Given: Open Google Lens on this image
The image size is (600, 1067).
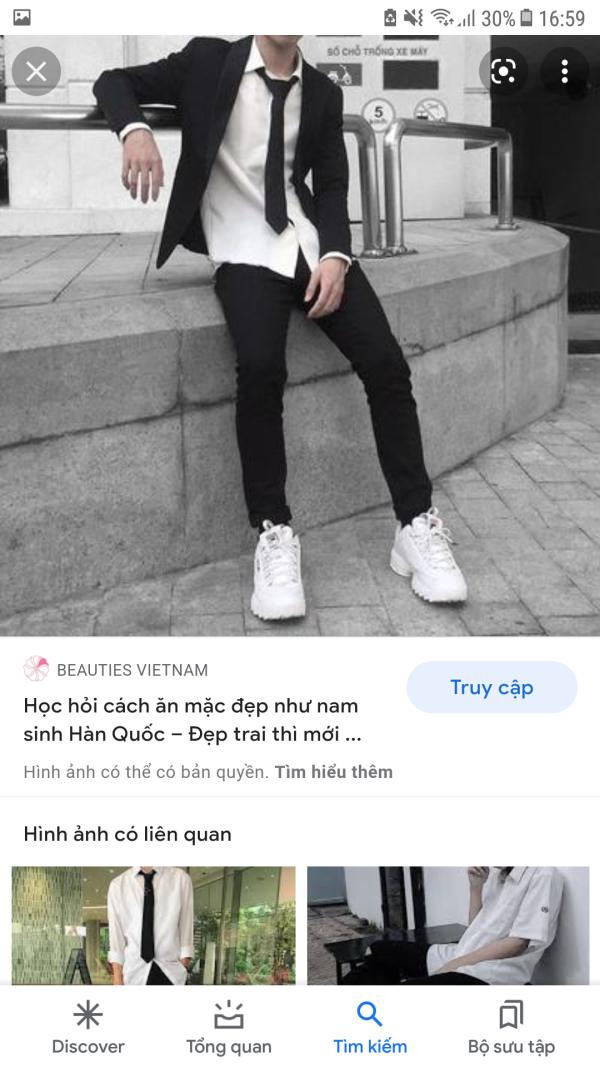Looking at the screenshot, I should pyautogui.click(x=503, y=71).
